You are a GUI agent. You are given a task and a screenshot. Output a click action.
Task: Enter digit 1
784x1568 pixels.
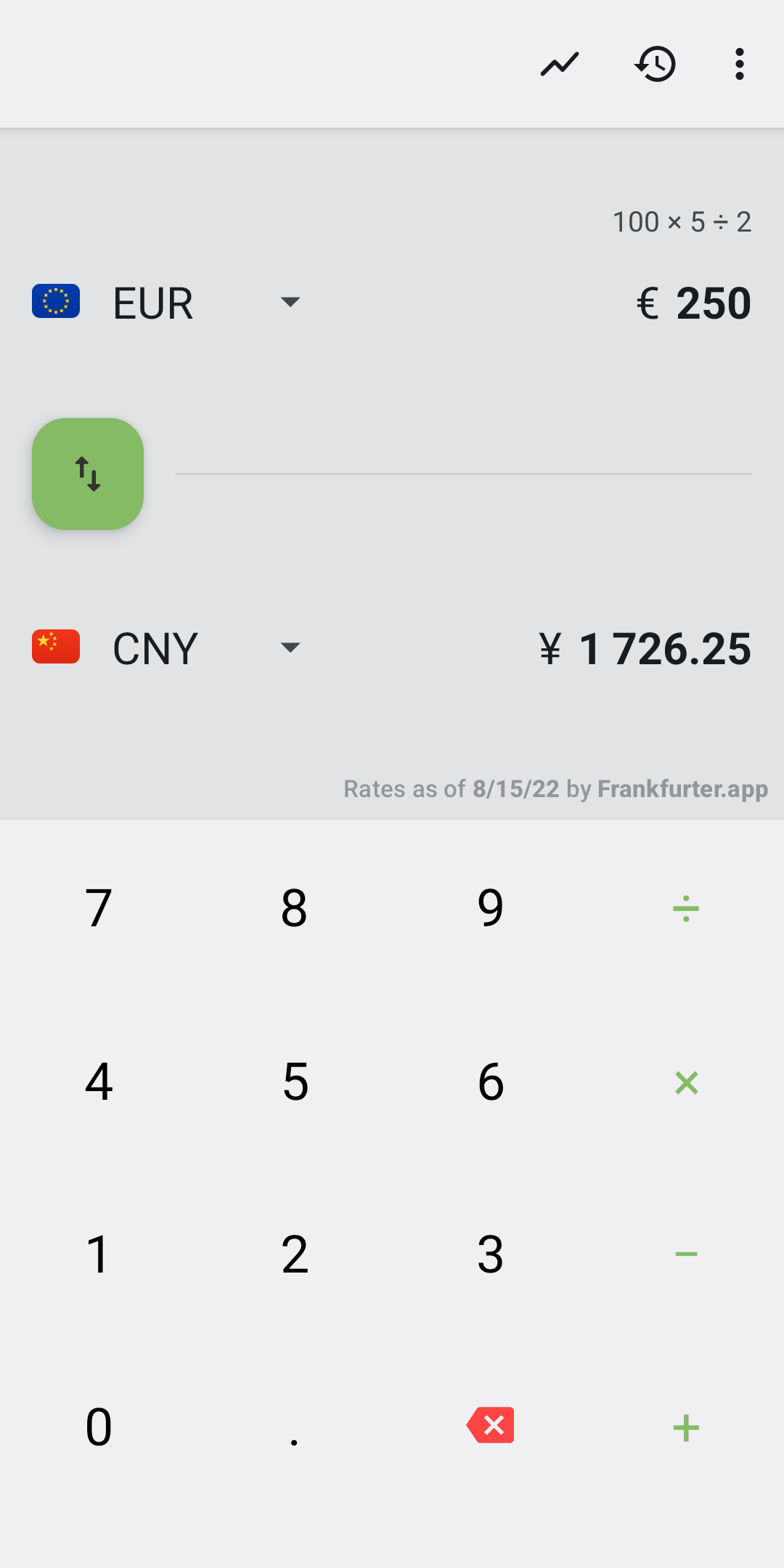coord(99,1254)
